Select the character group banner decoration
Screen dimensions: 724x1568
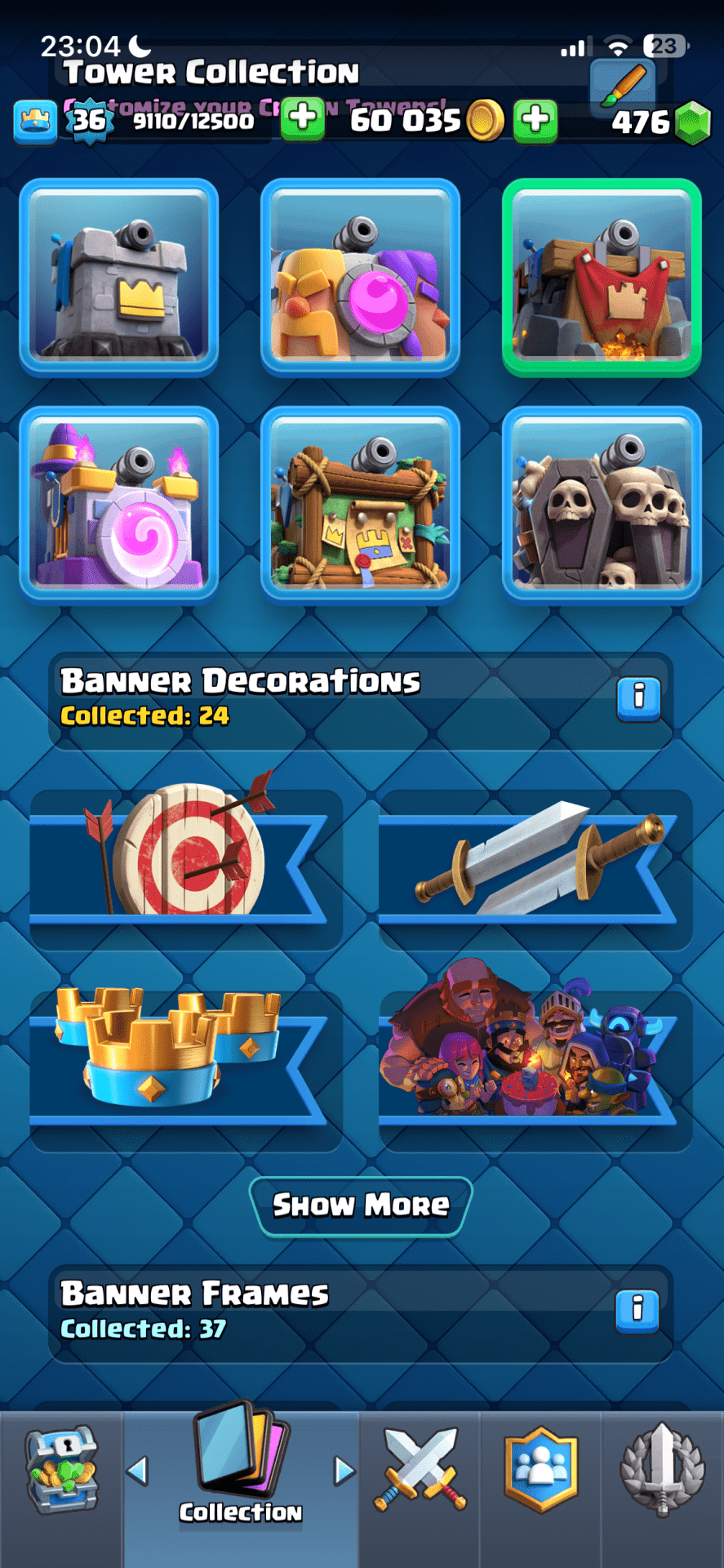(535, 1058)
